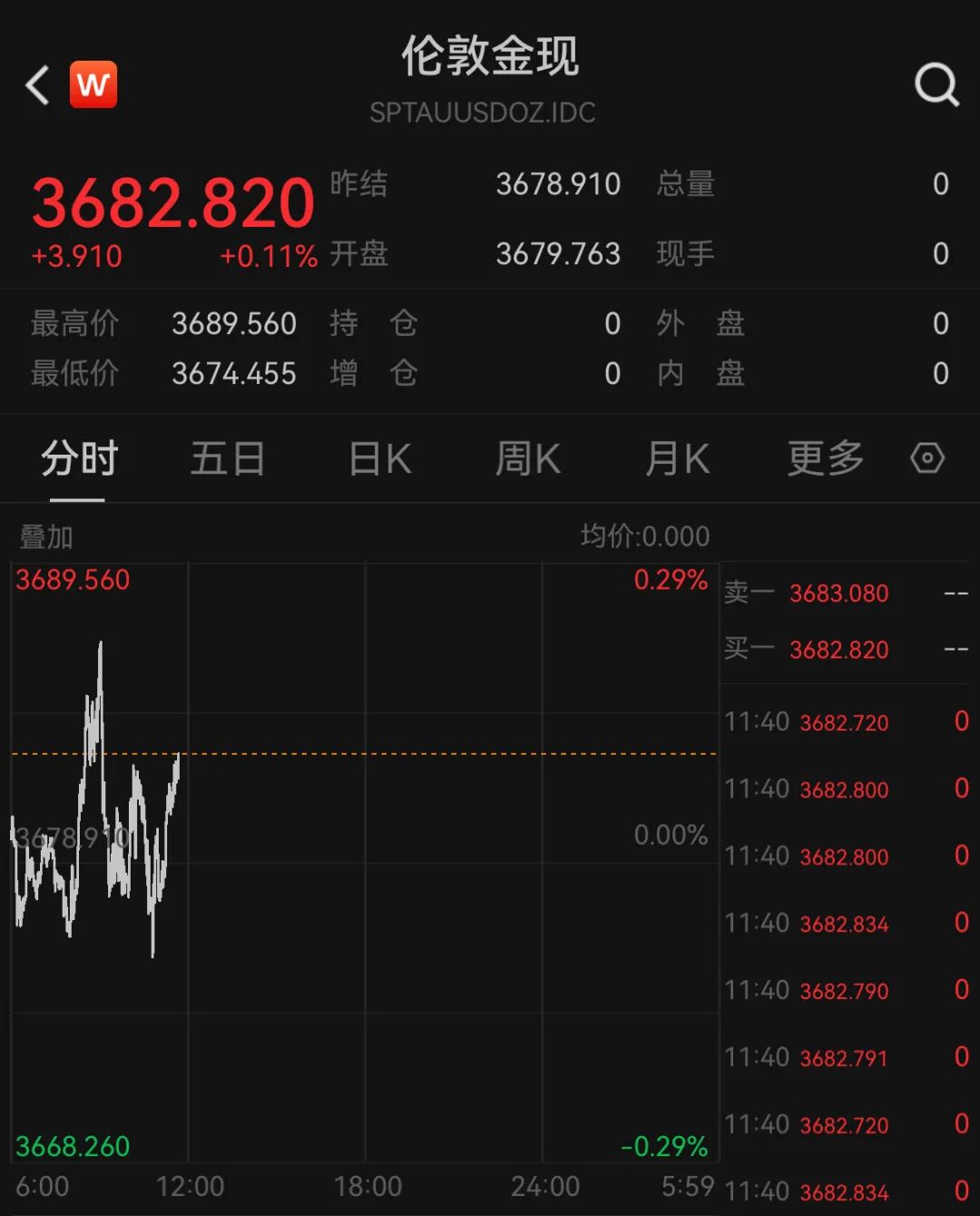Switch to the 日K chart tab

point(380,458)
